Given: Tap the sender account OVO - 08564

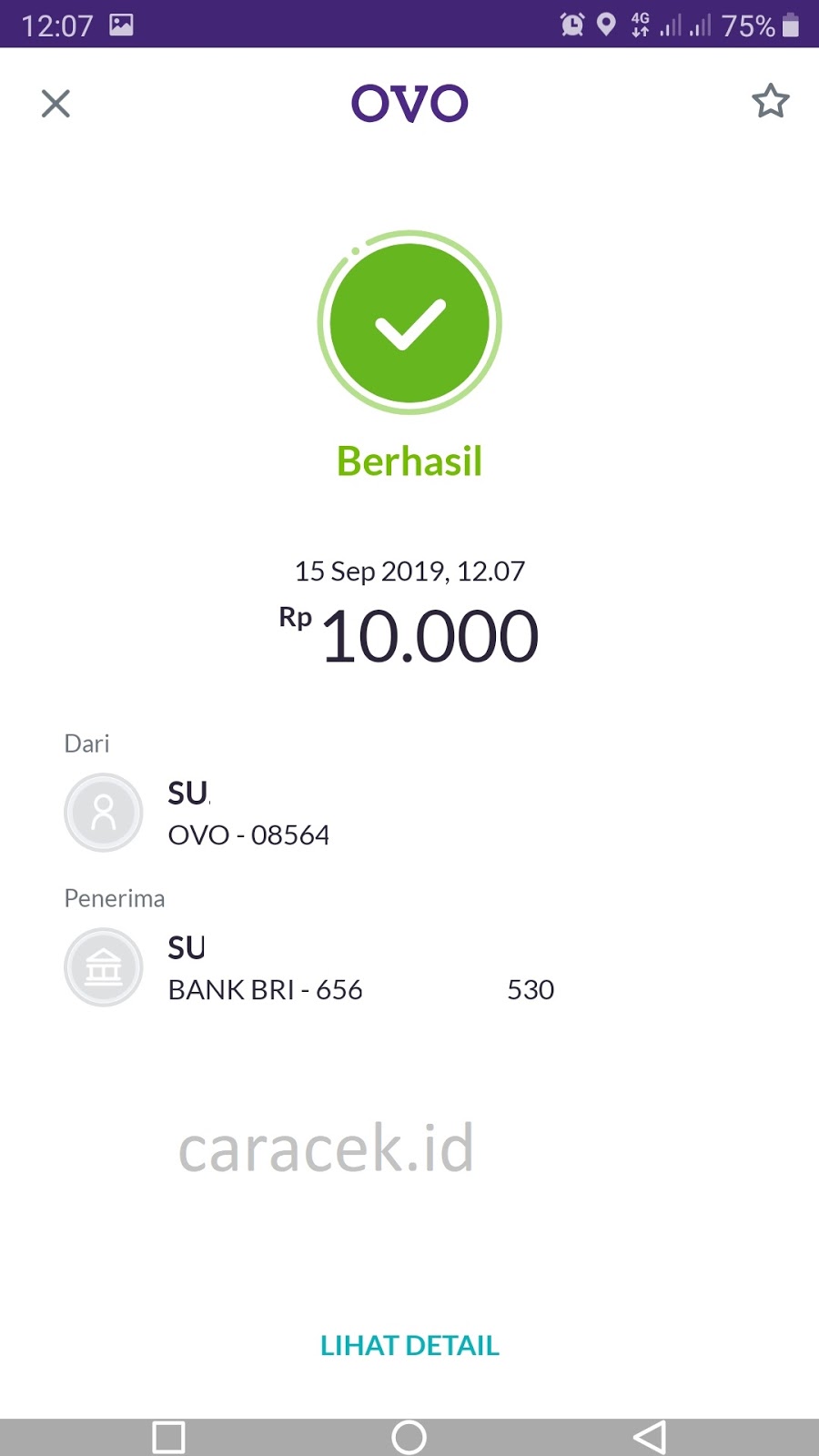Looking at the screenshot, I should 249,834.
